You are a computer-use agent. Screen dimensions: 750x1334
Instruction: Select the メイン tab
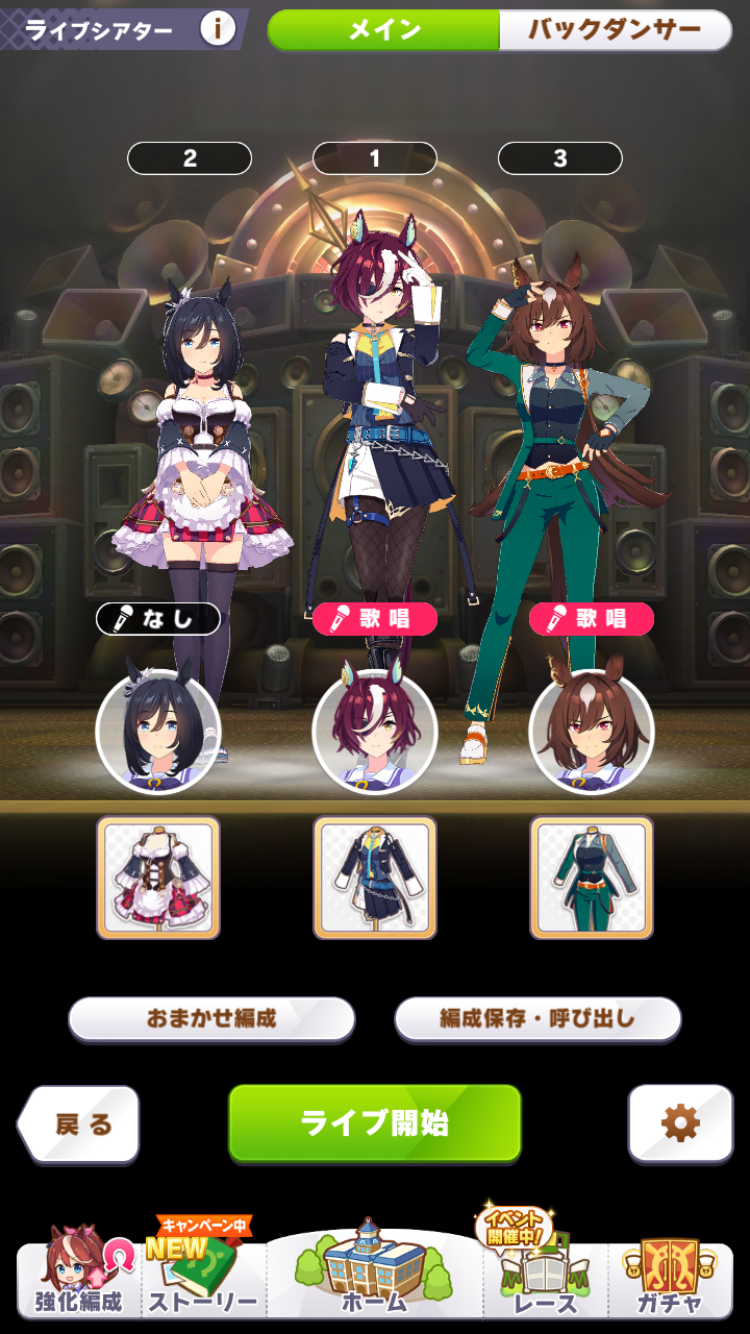pyautogui.click(x=384, y=30)
